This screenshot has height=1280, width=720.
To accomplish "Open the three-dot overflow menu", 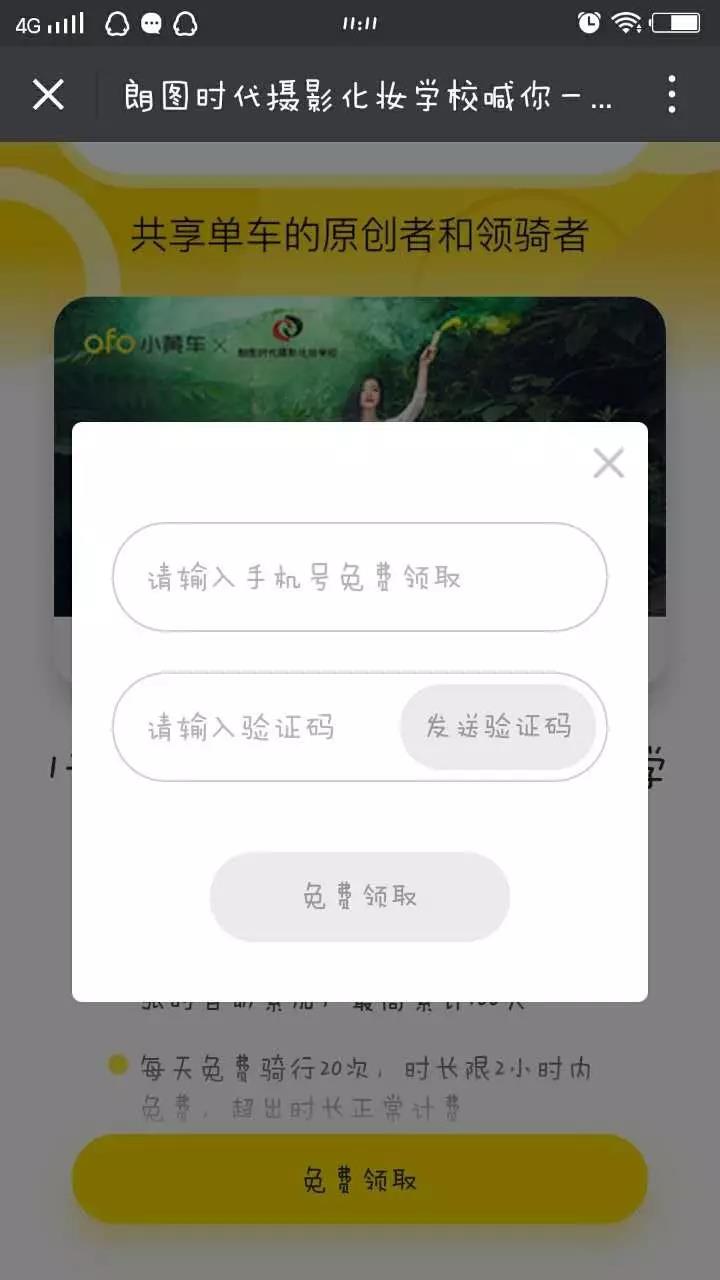I will click(672, 95).
